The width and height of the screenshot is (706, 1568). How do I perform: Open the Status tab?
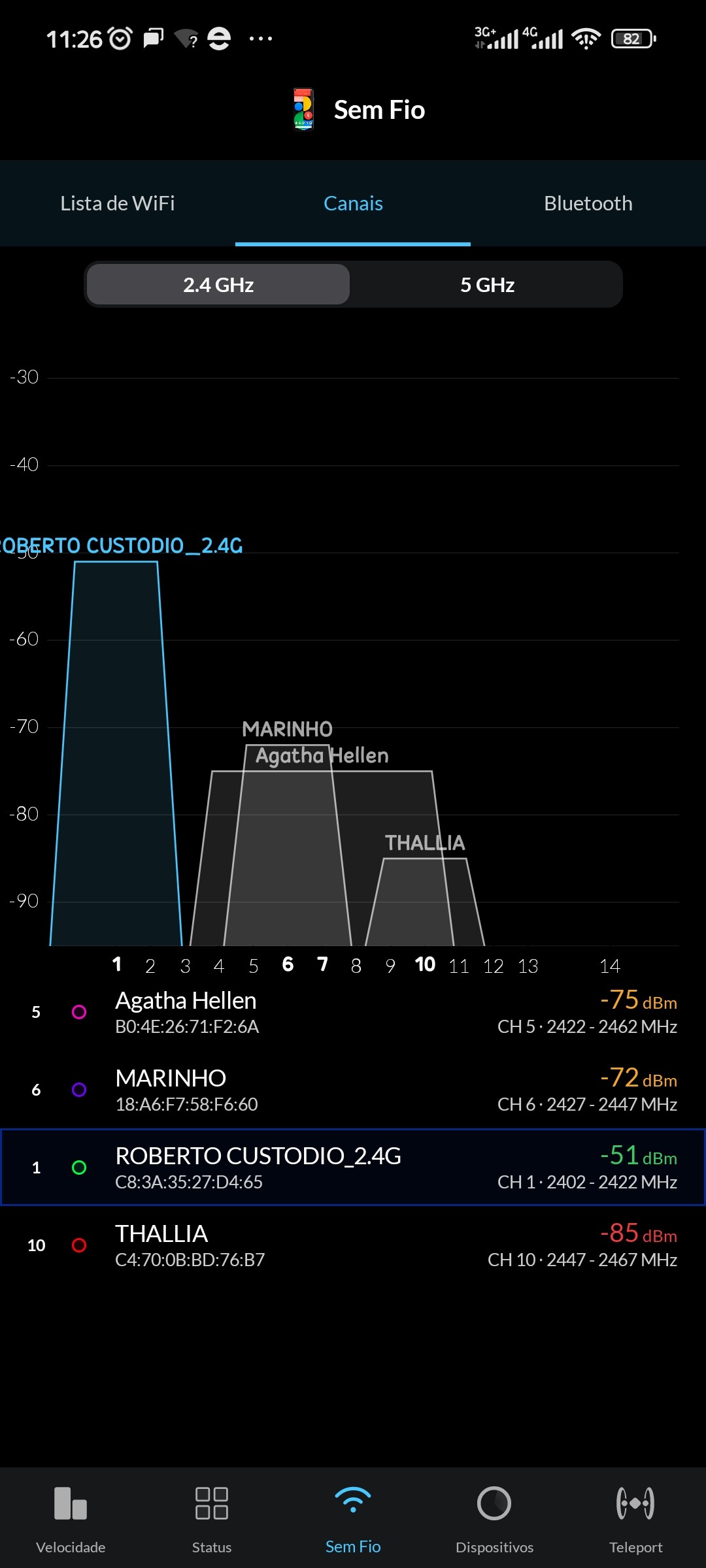tap(212, 1517)
